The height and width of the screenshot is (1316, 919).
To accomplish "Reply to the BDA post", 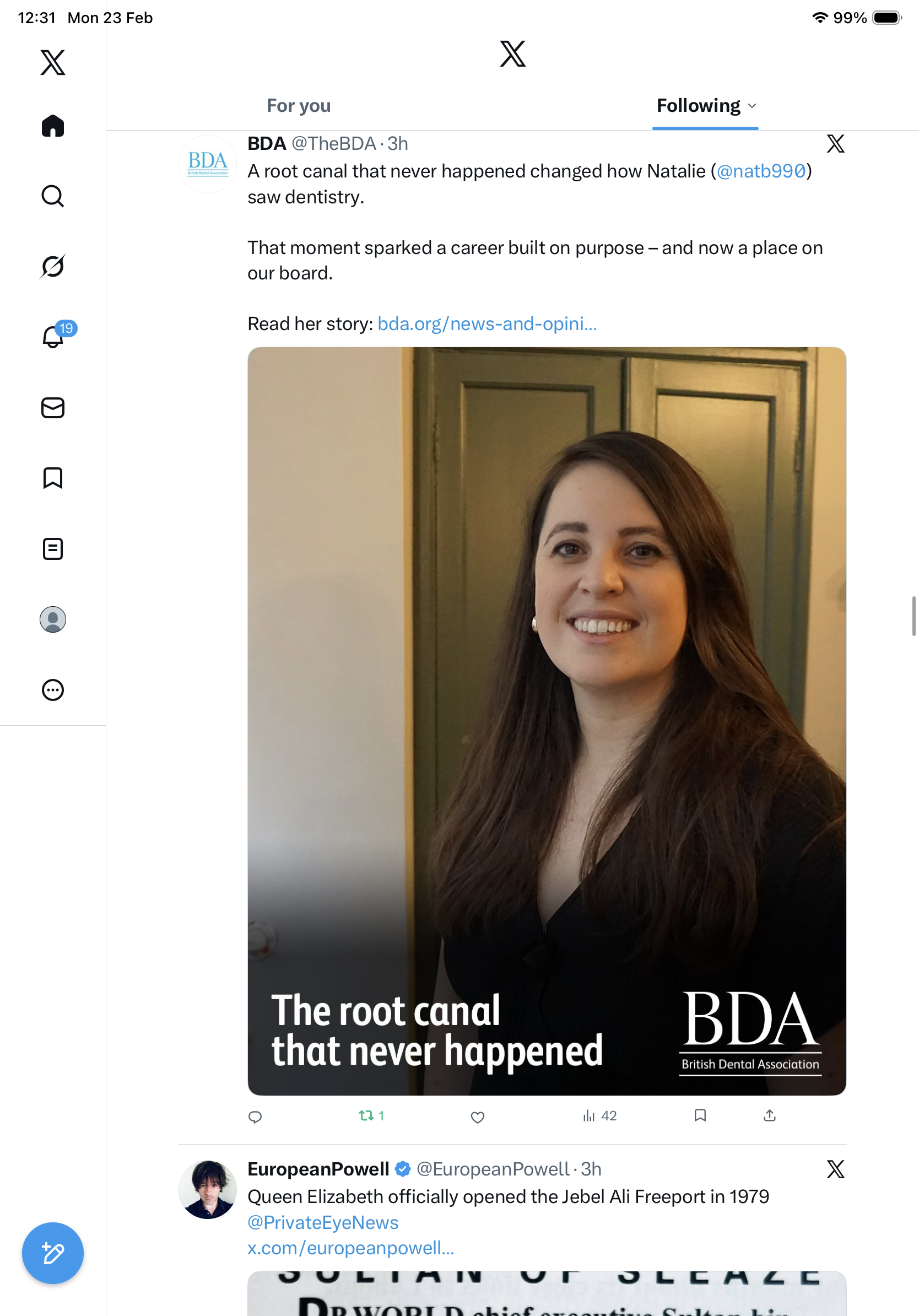I will coord(255,1116).
